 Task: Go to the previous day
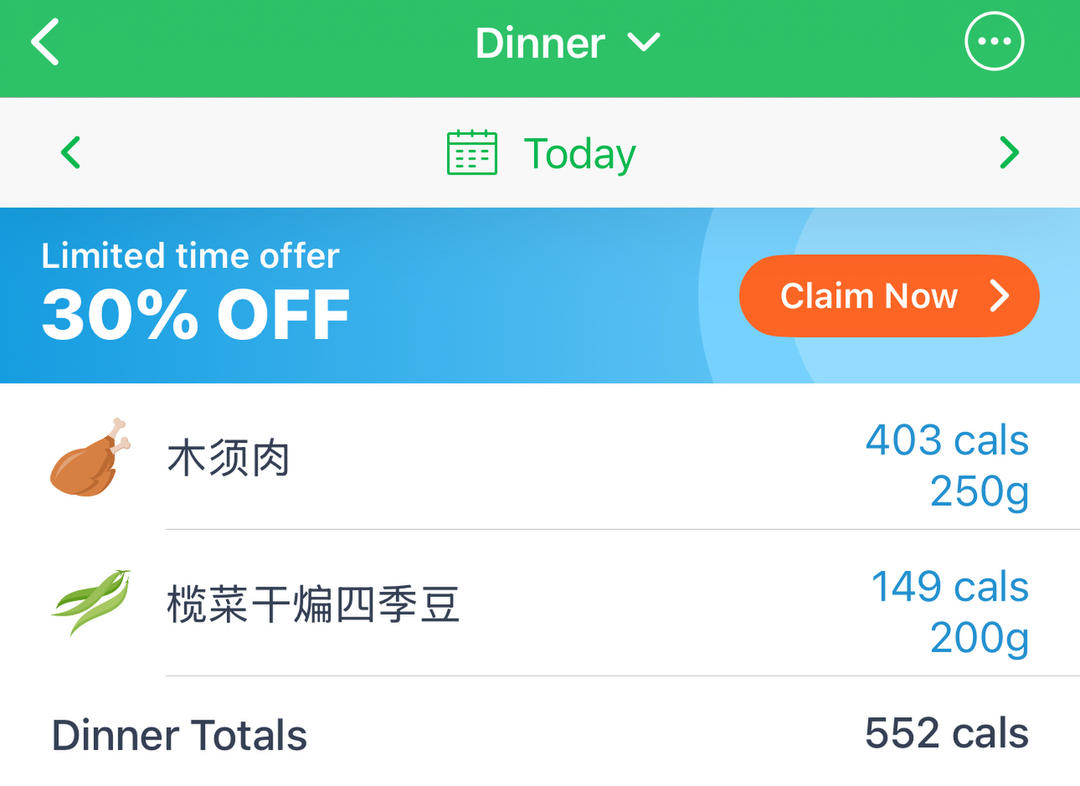[x=71, y=152]
